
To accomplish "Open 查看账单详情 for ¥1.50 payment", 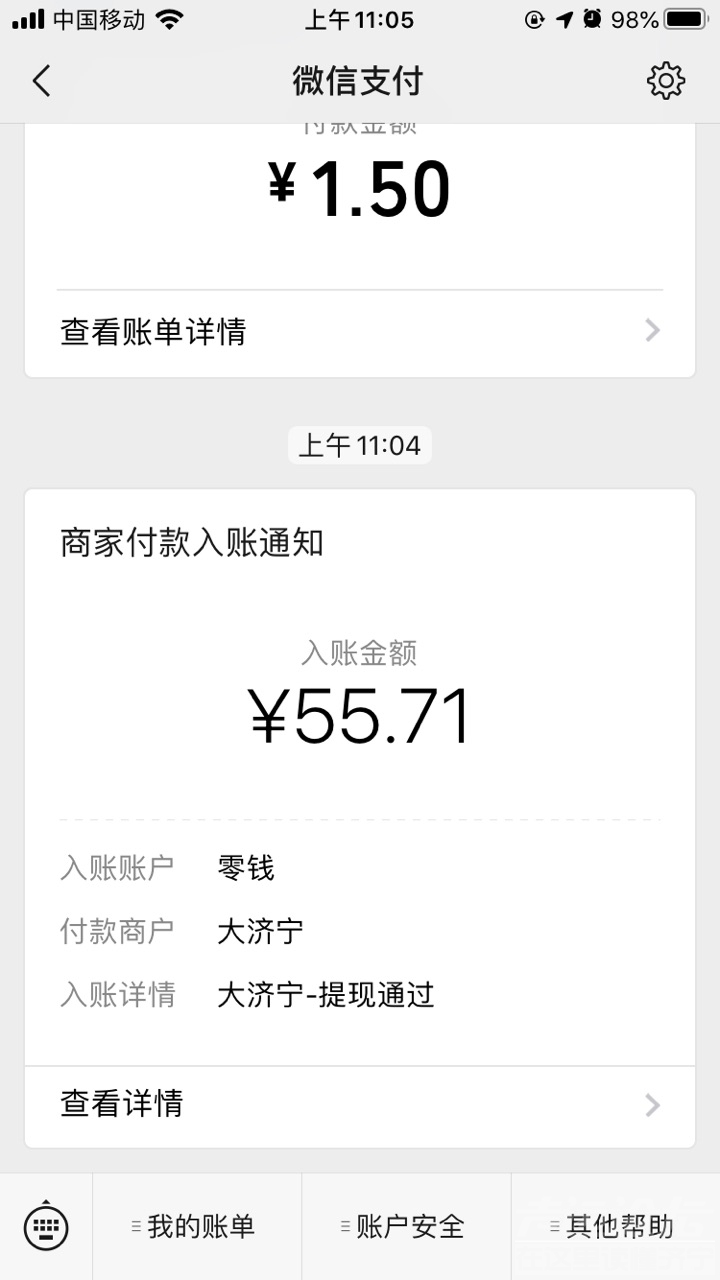I will (x=360, y=331).
